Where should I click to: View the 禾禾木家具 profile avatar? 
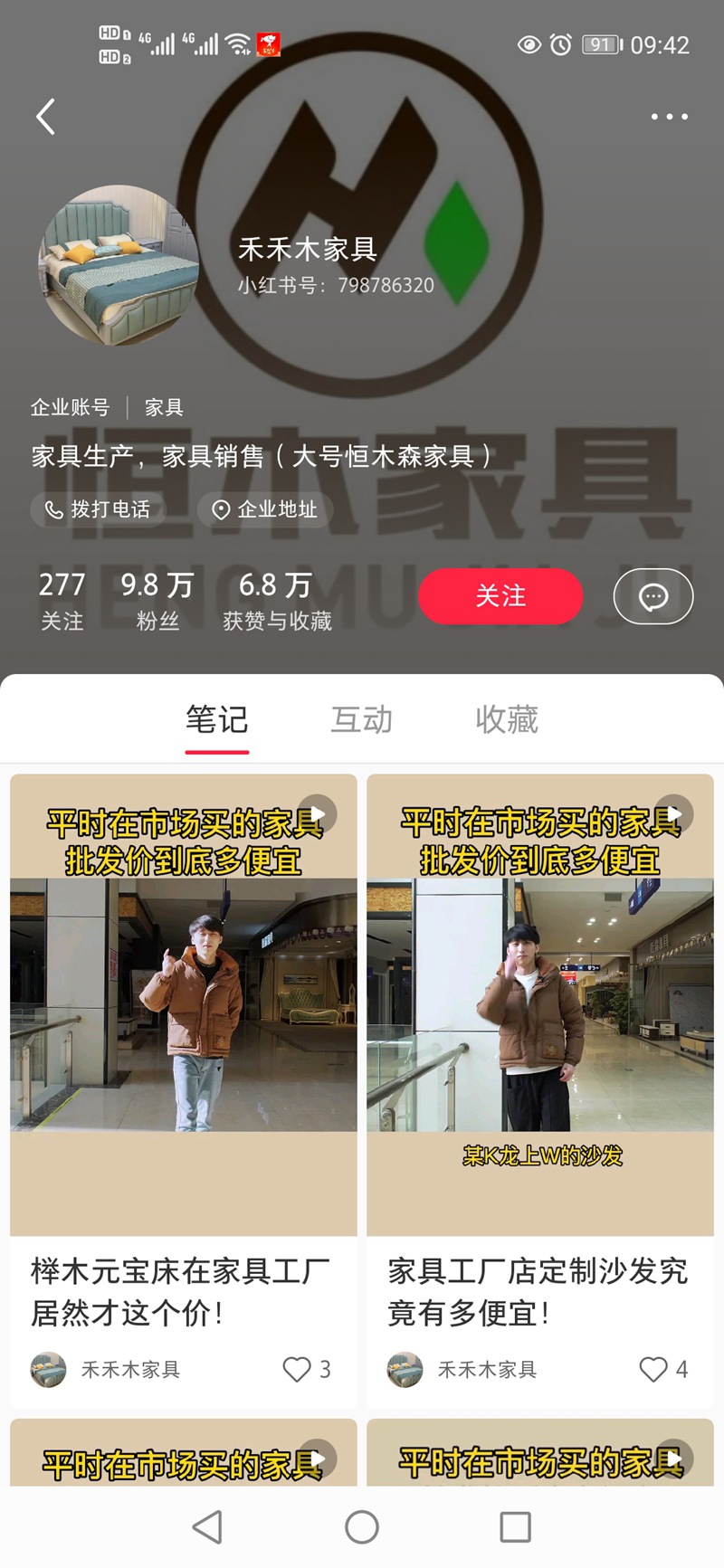[x=119, y=265]
